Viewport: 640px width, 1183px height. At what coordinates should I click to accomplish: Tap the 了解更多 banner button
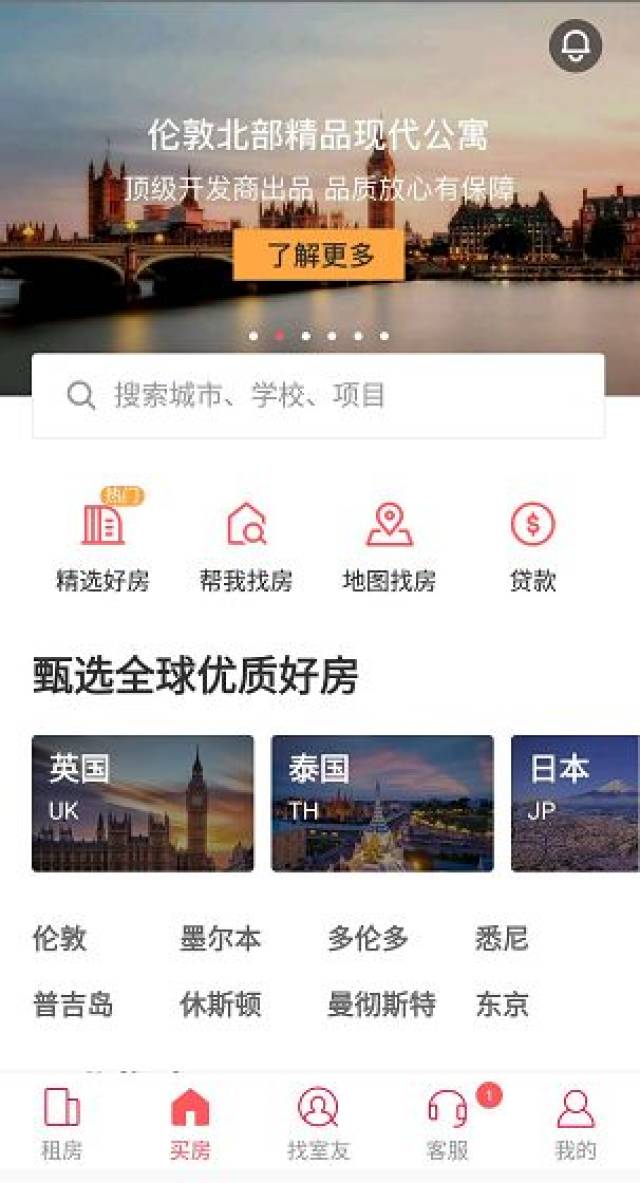pos(319,255)
